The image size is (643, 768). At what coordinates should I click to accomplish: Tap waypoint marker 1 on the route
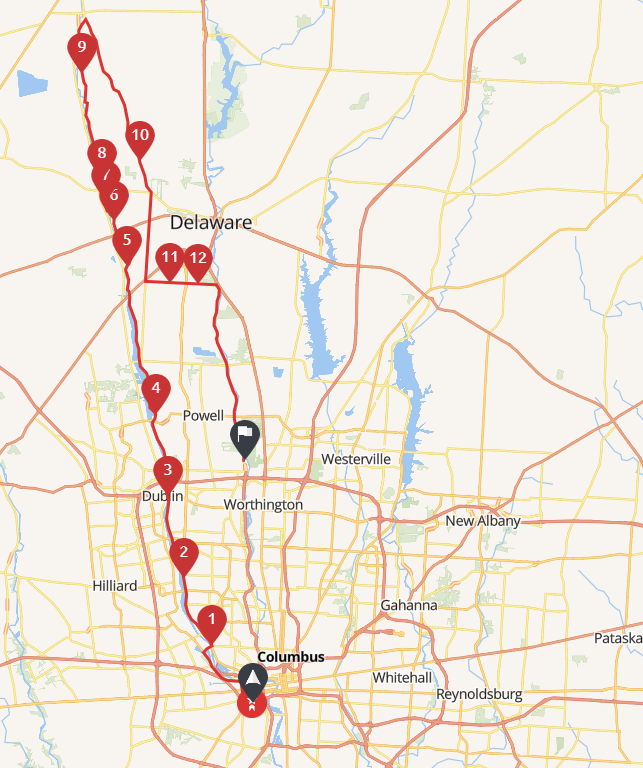pyautogui.click(x=210, y=621)
